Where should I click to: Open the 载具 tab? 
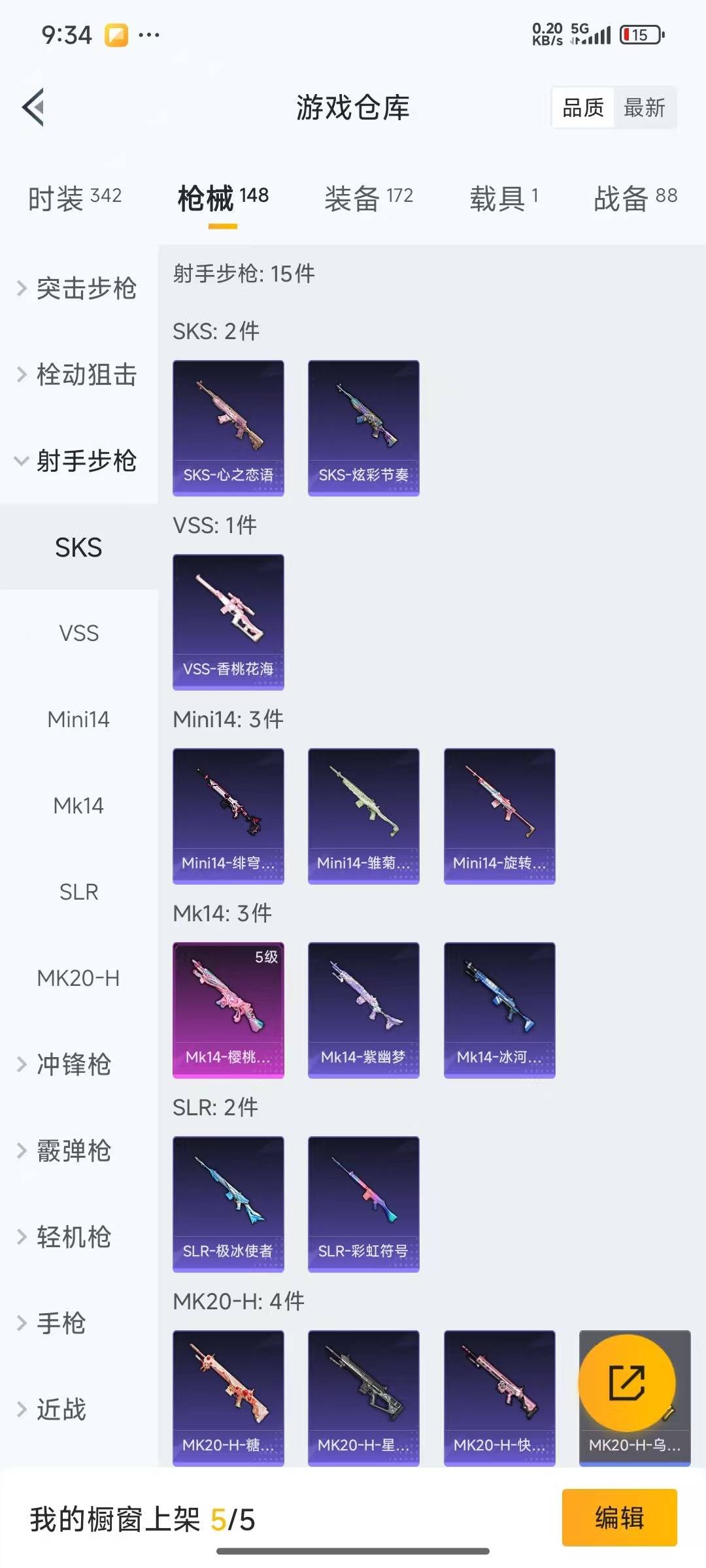(x=503, y=197)
